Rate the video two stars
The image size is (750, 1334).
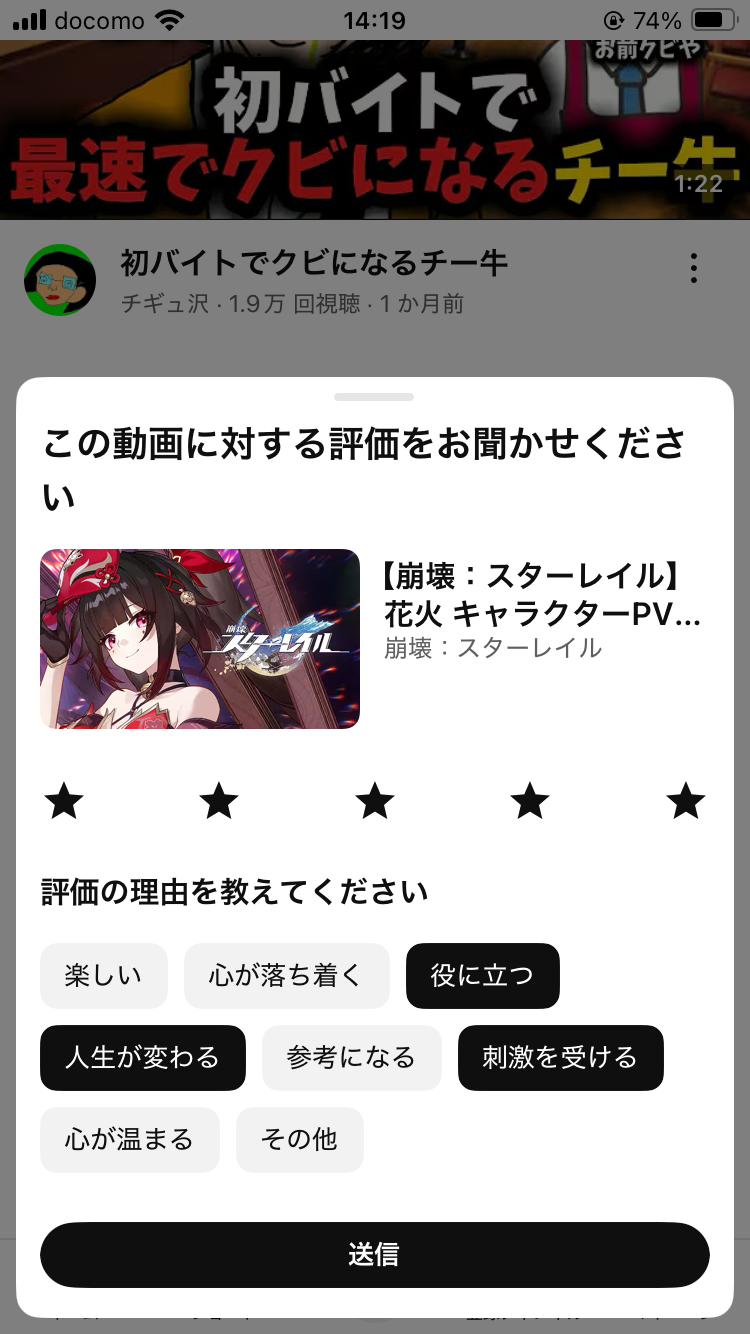pyautogui.click(x=219, y=801)
